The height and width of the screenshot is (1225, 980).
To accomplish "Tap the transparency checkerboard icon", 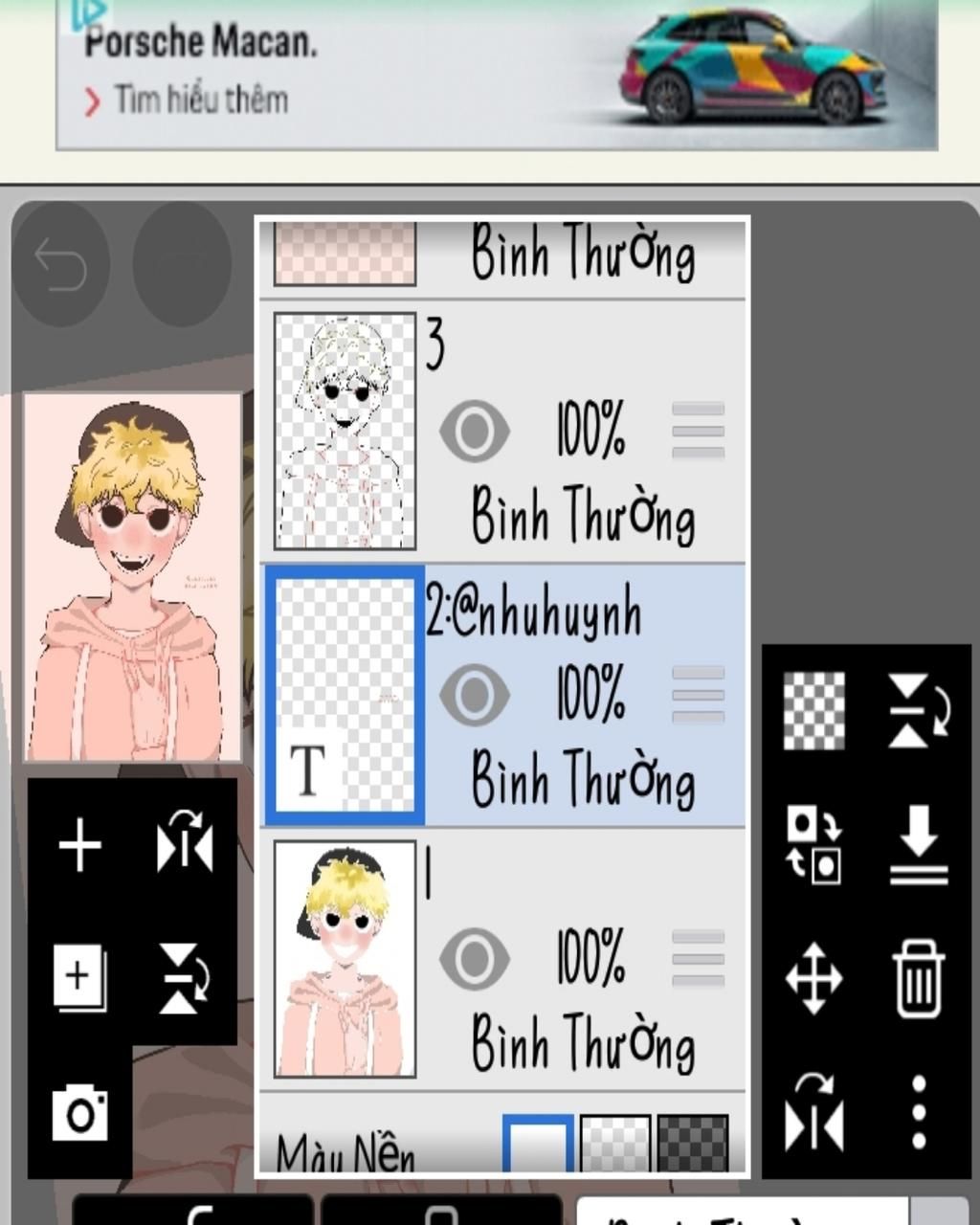I will 813,710.
